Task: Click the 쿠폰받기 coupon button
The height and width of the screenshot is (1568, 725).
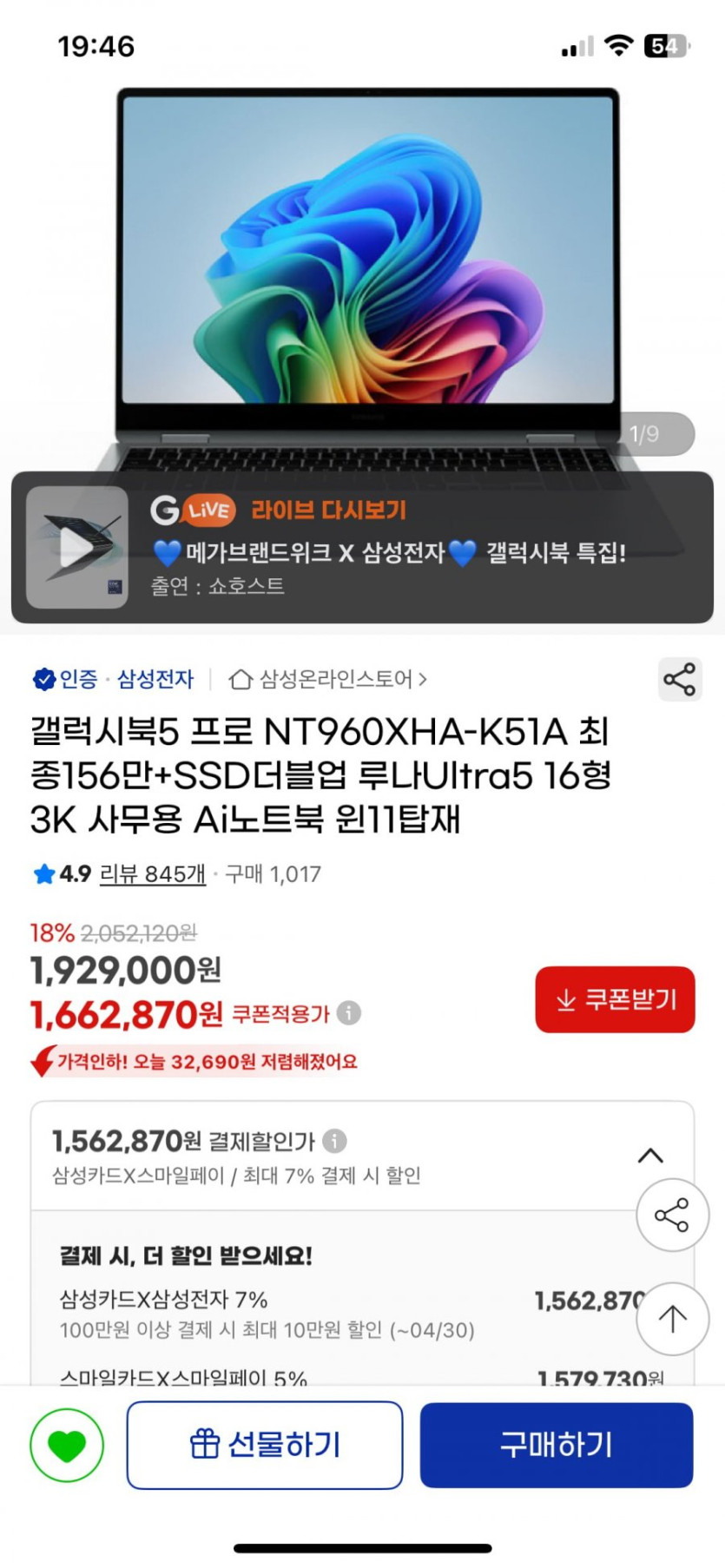Action: pos(614,999)
